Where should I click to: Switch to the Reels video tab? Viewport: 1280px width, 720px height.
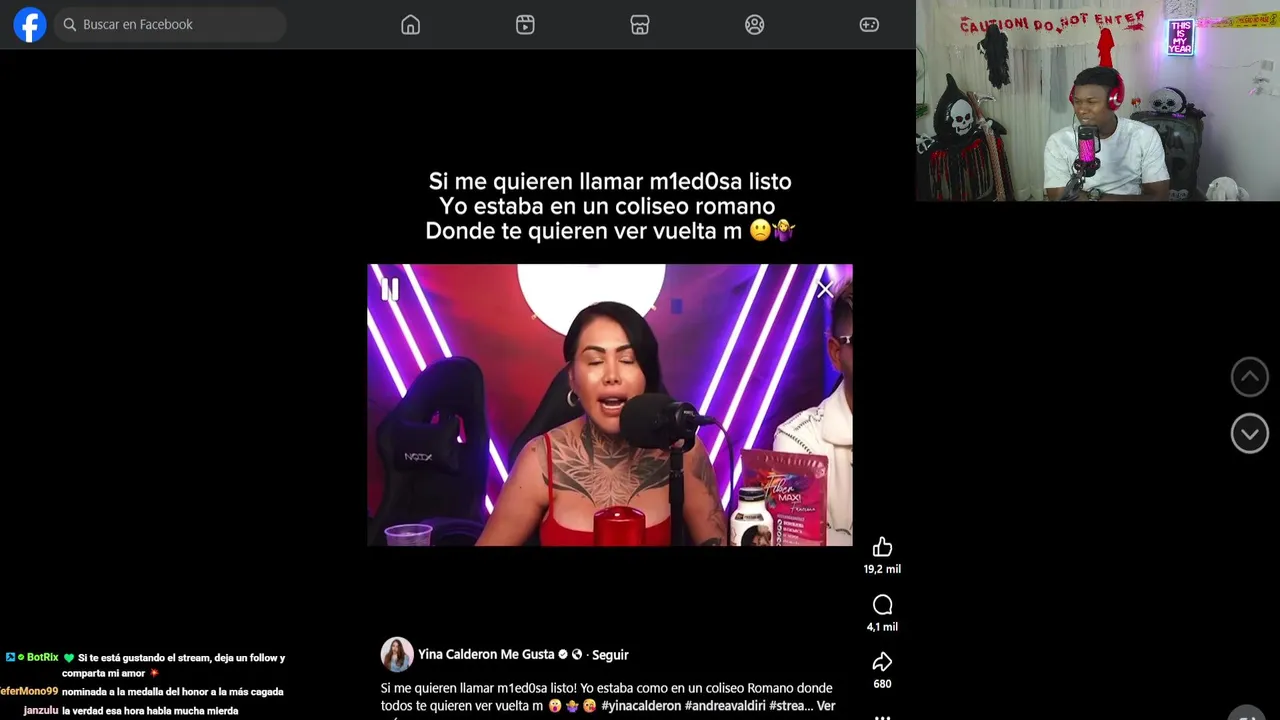click(x=525, y=25)
